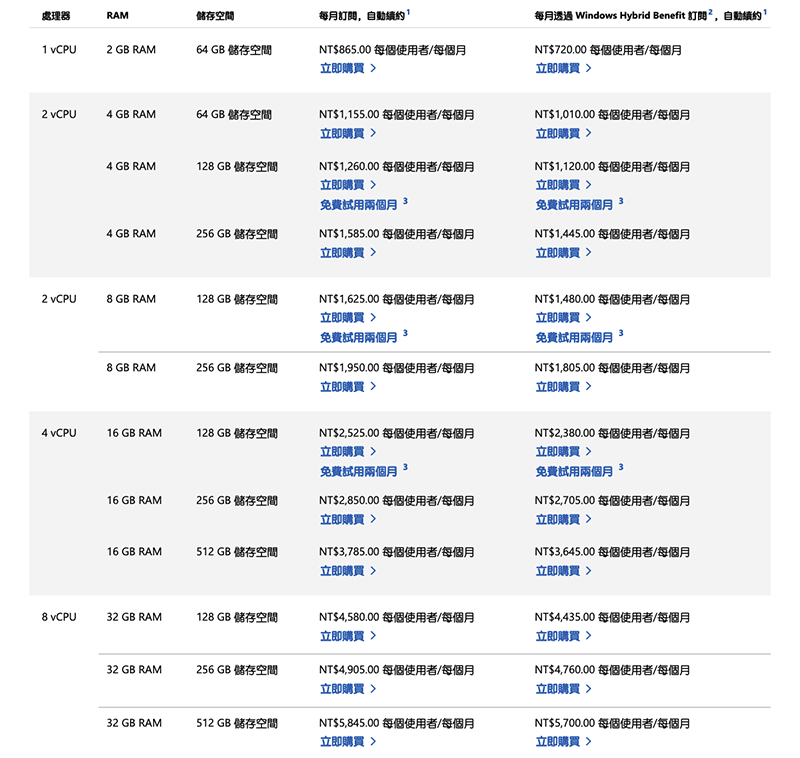Start 免費試用兩個月 under NT$1,260.00 plan
Screen dimensions: 800x758
360,204
